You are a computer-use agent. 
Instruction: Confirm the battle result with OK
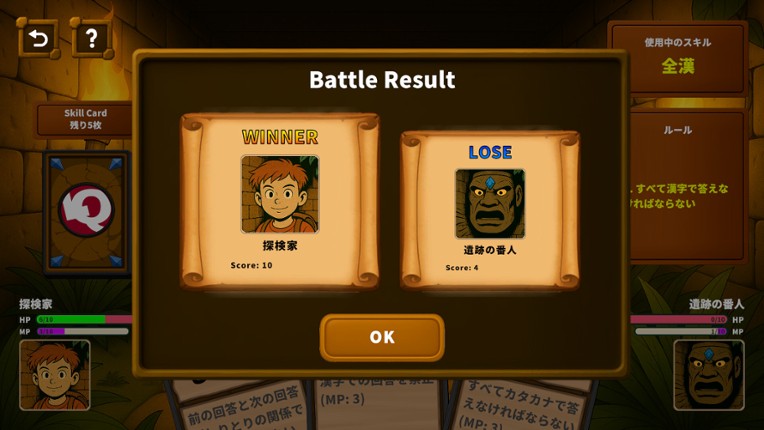point(382,337)
